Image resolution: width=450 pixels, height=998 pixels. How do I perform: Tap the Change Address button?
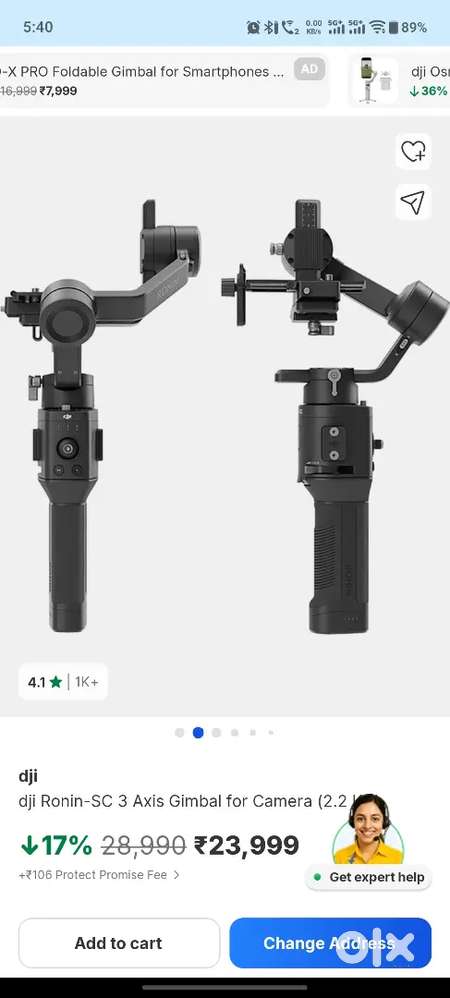[330, 943]
